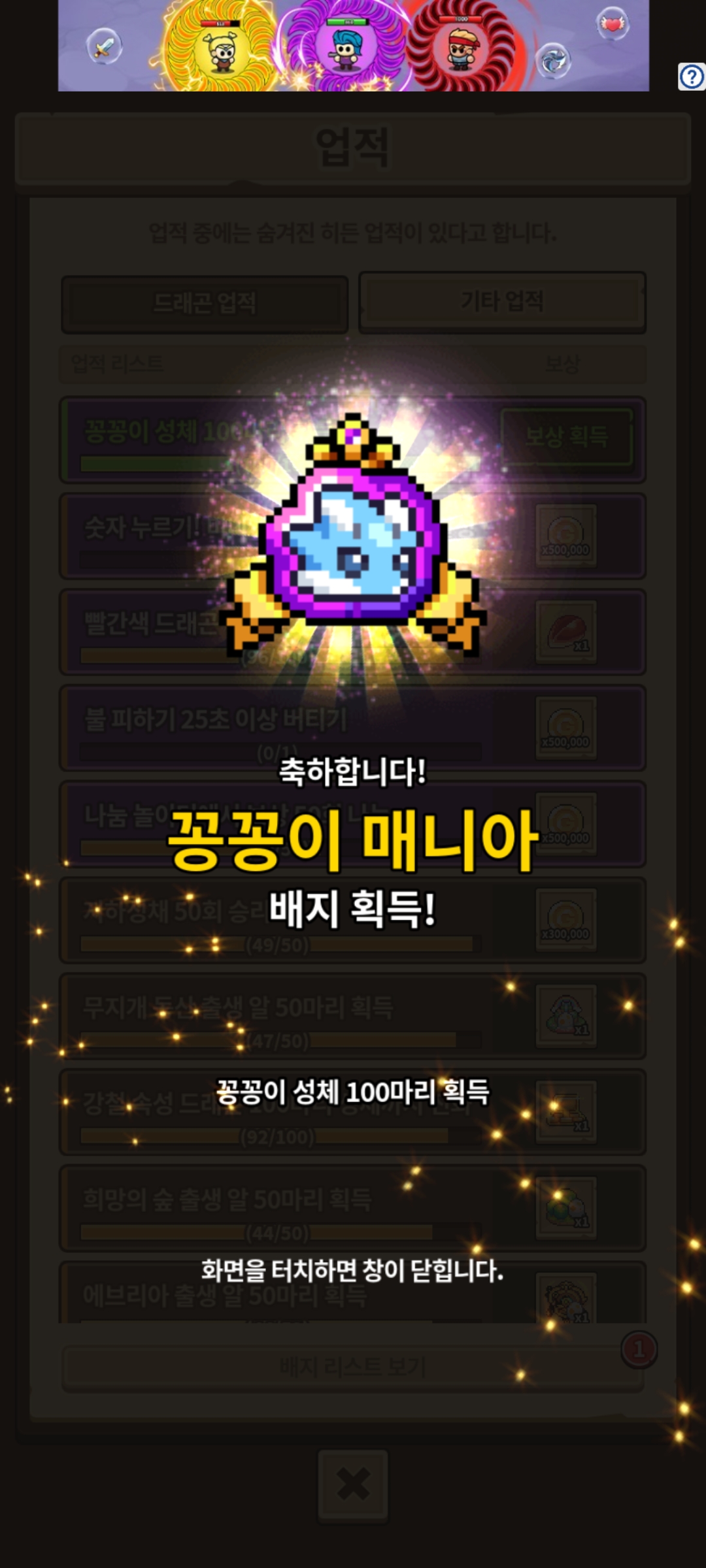Open the game ad banner
Image resolution: width=706 pixels, height=1568 pixels.
[x=353, y=46]
